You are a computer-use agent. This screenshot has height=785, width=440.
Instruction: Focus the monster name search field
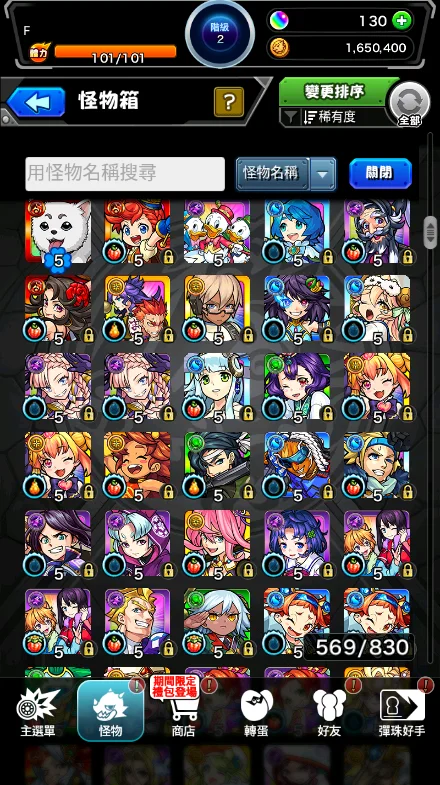(x=125, y=174)
